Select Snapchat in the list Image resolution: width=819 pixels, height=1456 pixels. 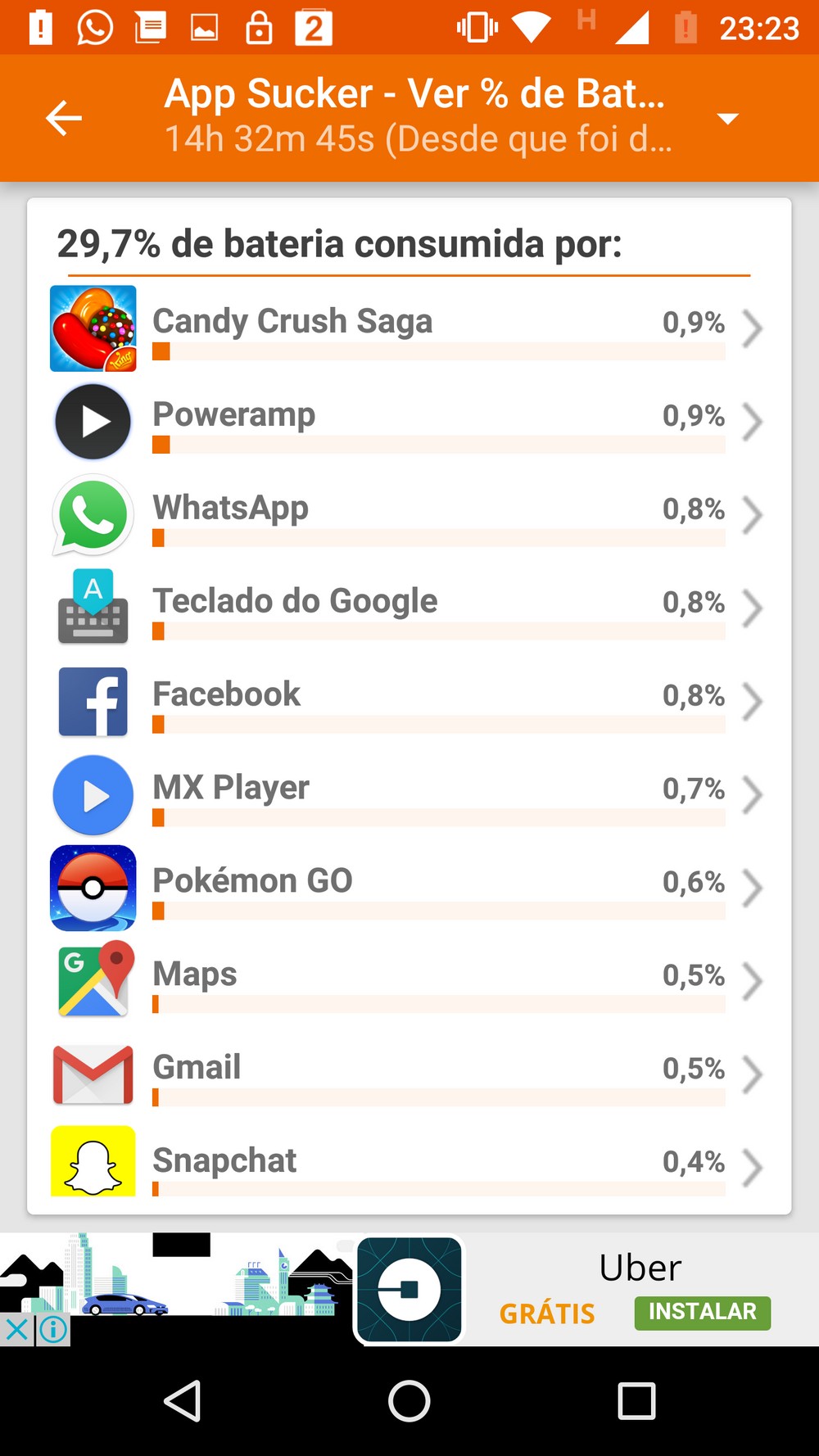(x=408, y=1164)
